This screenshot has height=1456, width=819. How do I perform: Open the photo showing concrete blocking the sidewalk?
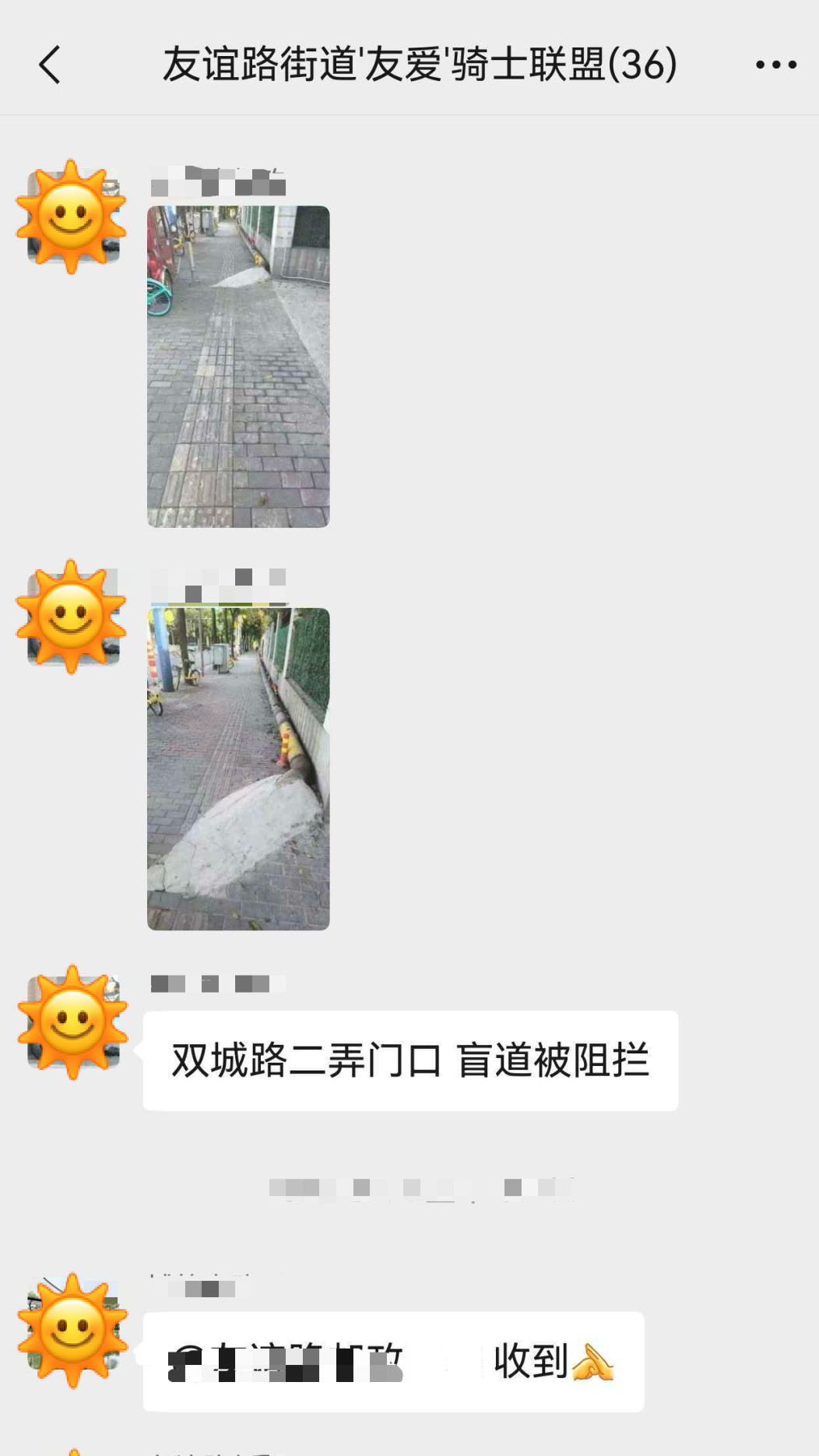[x=238, y=769]
